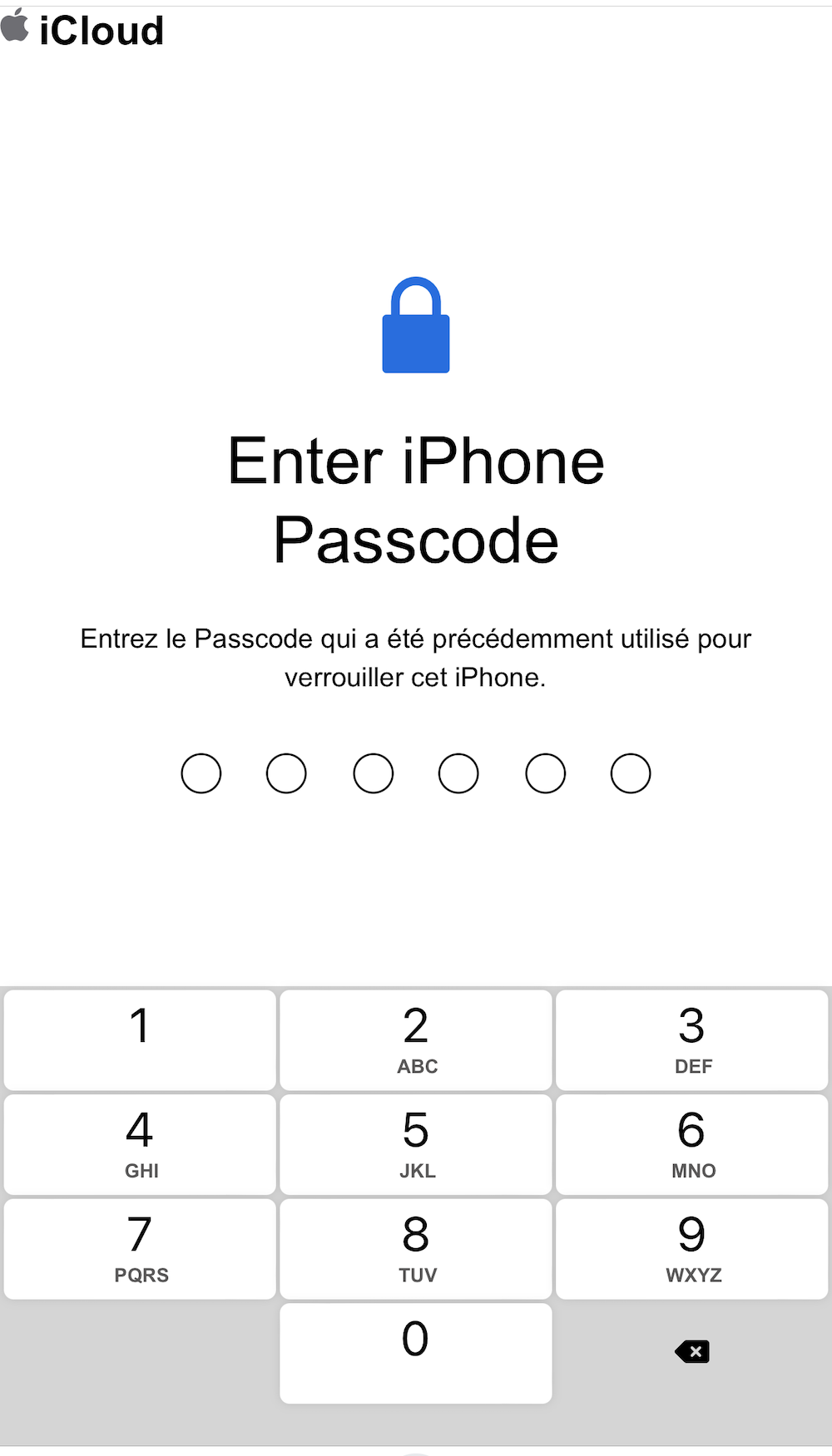The width and height of the screenshot is (832, 1456).
Task: Tap the 7 PQRS key
Action: (140, 1249)
